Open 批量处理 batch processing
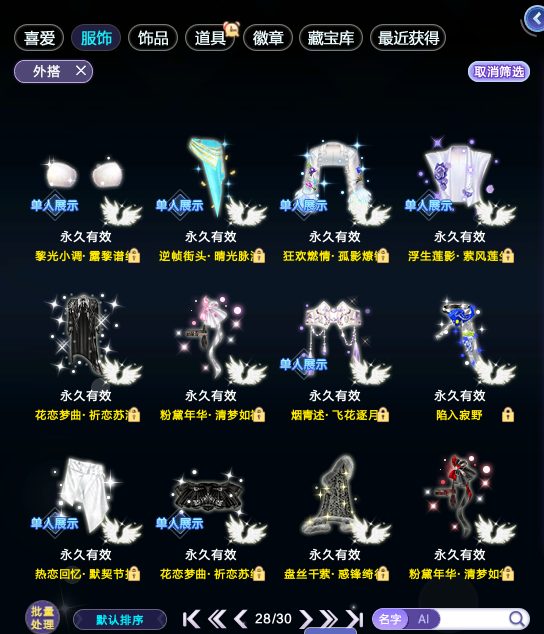Viewport: 544px width, 634px height. (42, 618)
